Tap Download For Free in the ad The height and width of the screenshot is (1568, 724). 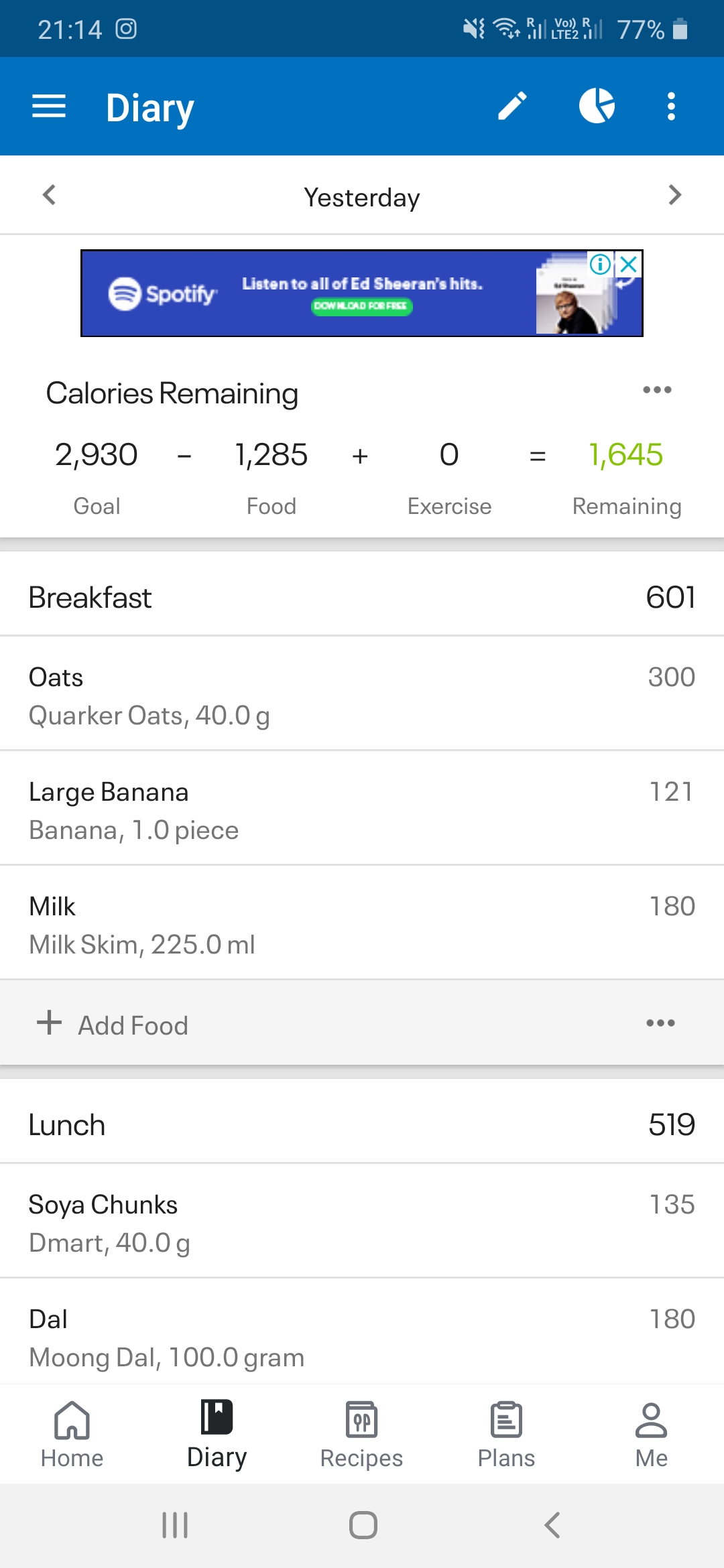pos(363,307)
